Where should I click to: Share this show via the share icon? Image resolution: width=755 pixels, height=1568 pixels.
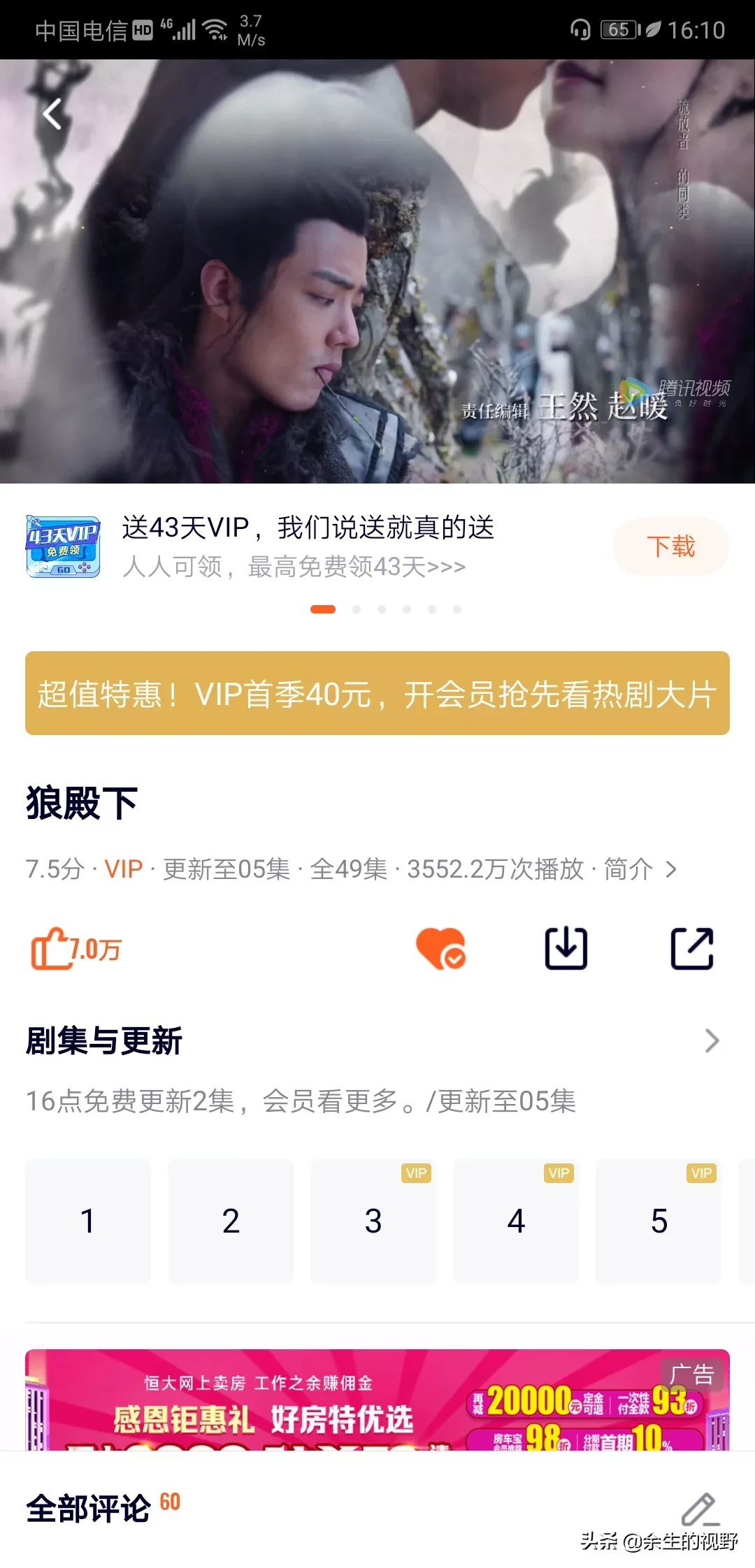pyautogui.click(x=692, y=948)
